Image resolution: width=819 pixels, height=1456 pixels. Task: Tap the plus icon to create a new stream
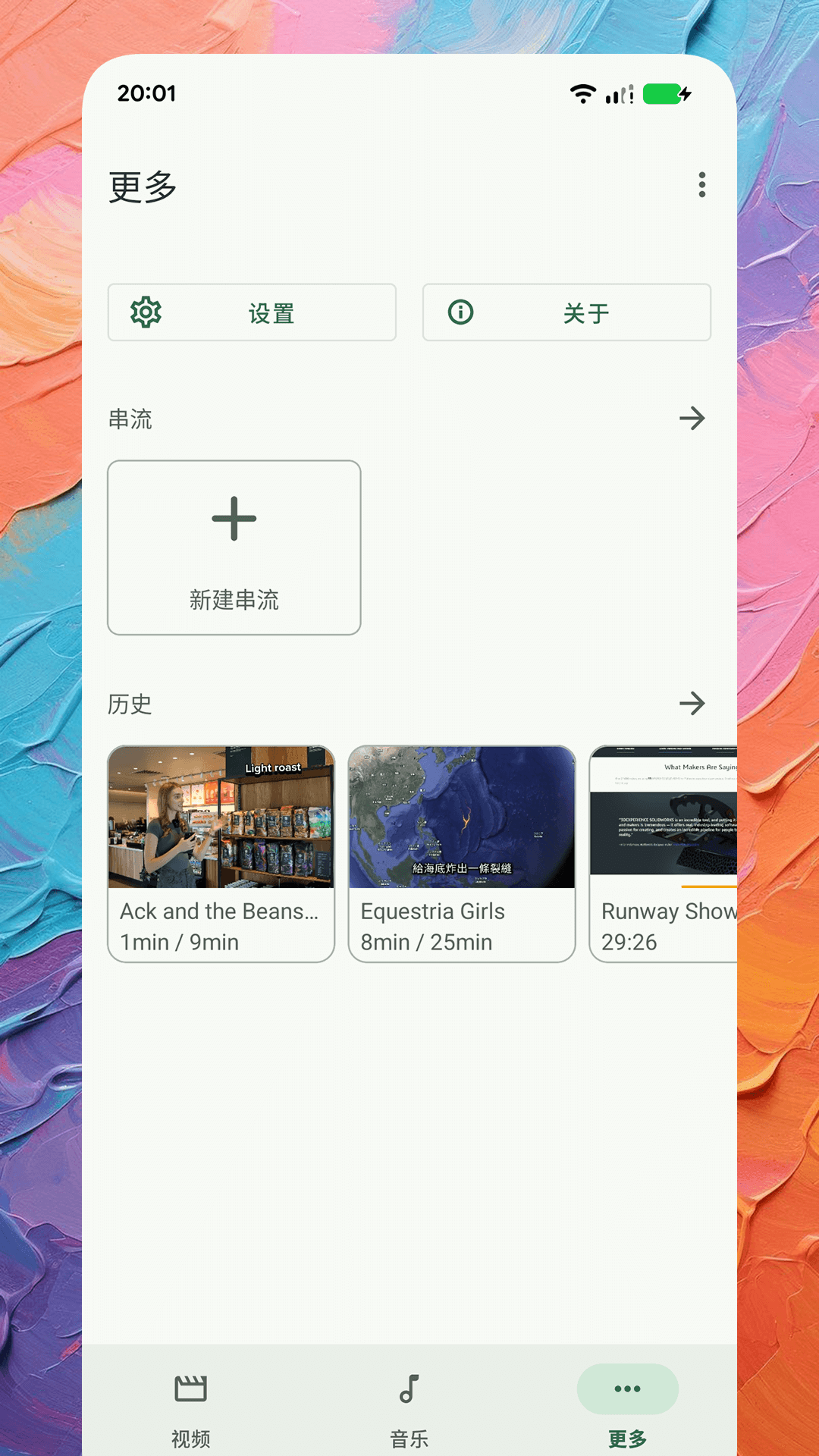click(x=234, y=518)
